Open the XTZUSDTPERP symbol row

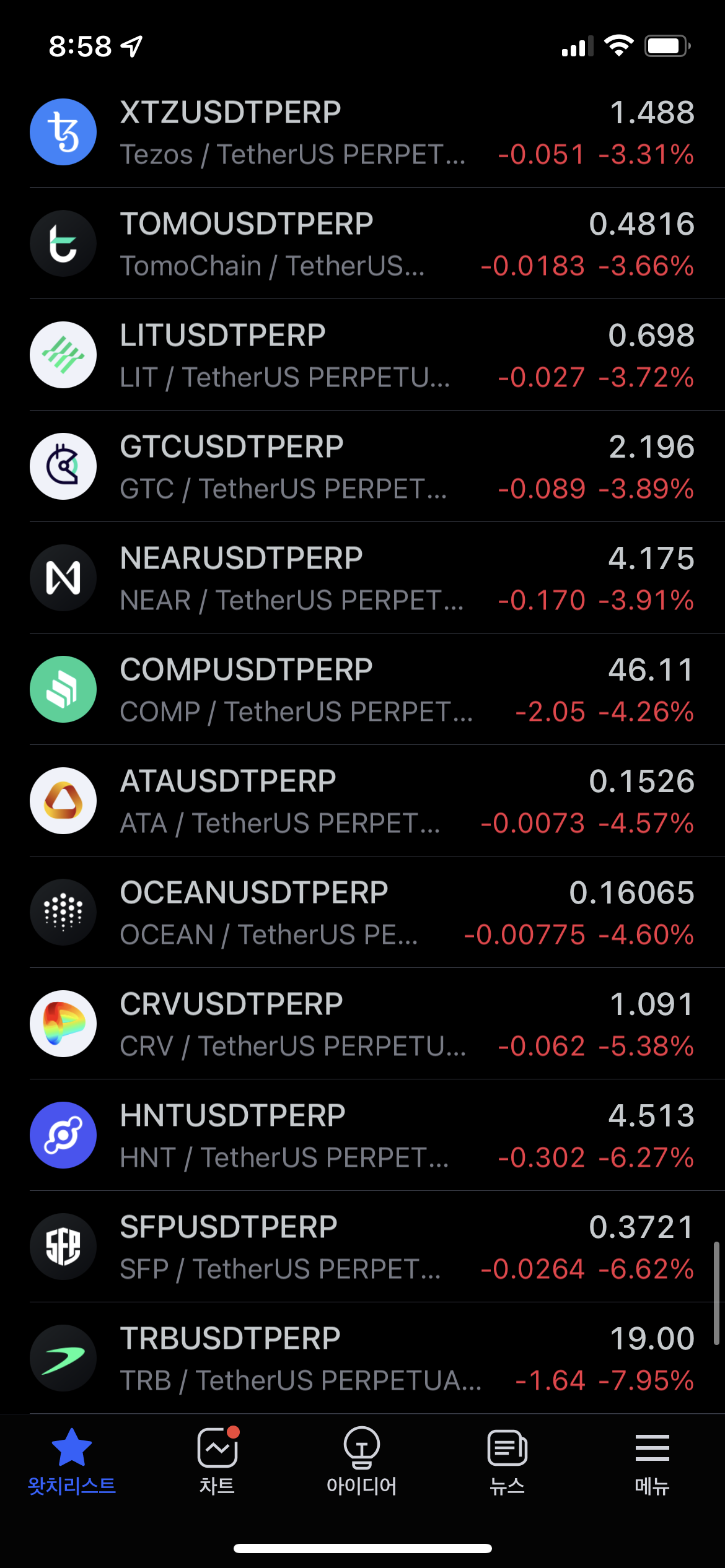point(362,132)
